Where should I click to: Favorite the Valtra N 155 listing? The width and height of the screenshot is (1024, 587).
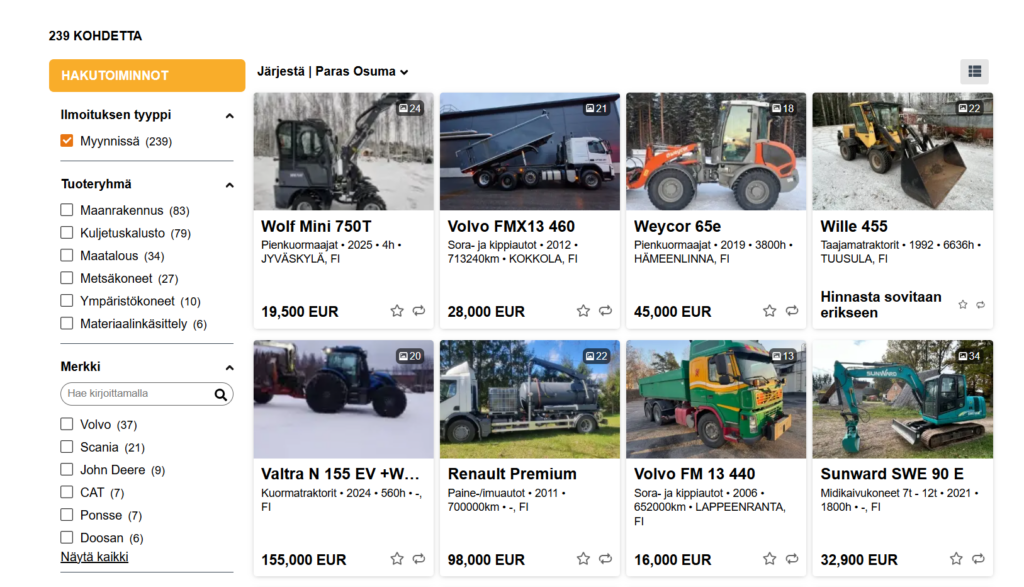[x=397, y=559]
